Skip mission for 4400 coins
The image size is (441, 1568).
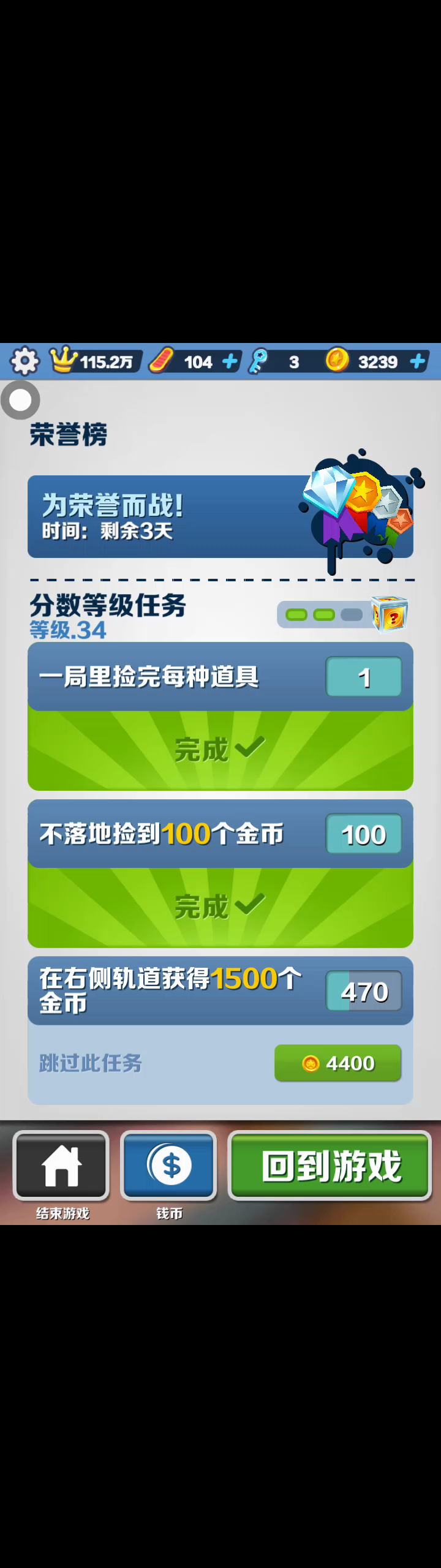[337, 1063]
